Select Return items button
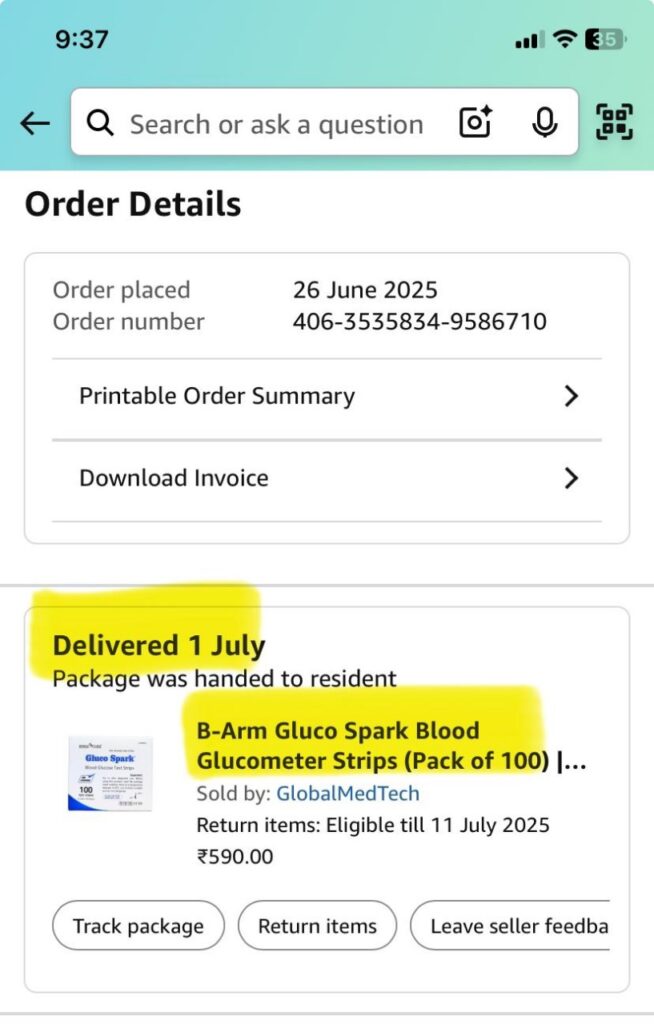This screenshot has width=654, height=1024. tap(317, 926)
